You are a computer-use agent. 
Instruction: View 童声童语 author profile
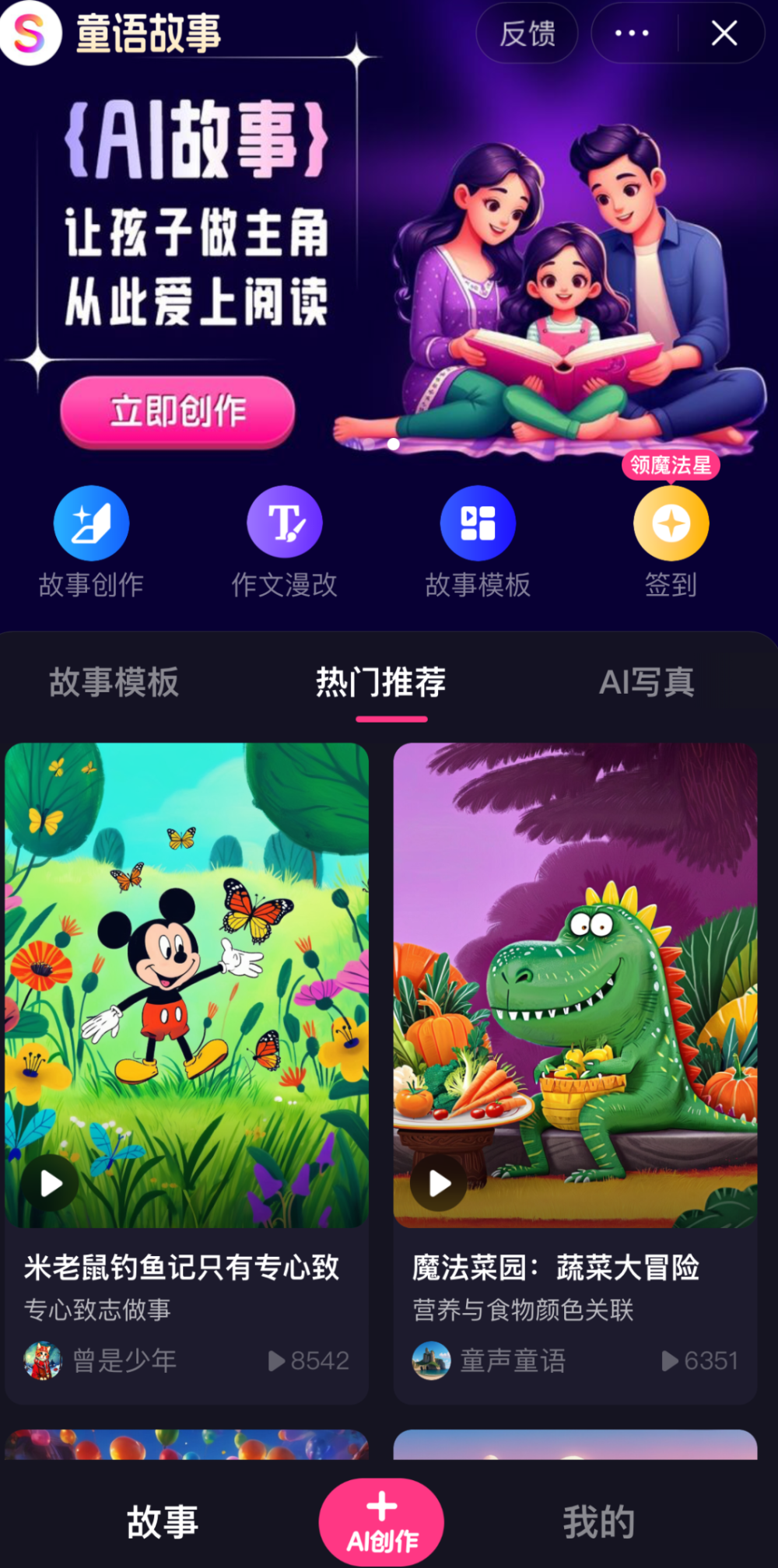433,1362
